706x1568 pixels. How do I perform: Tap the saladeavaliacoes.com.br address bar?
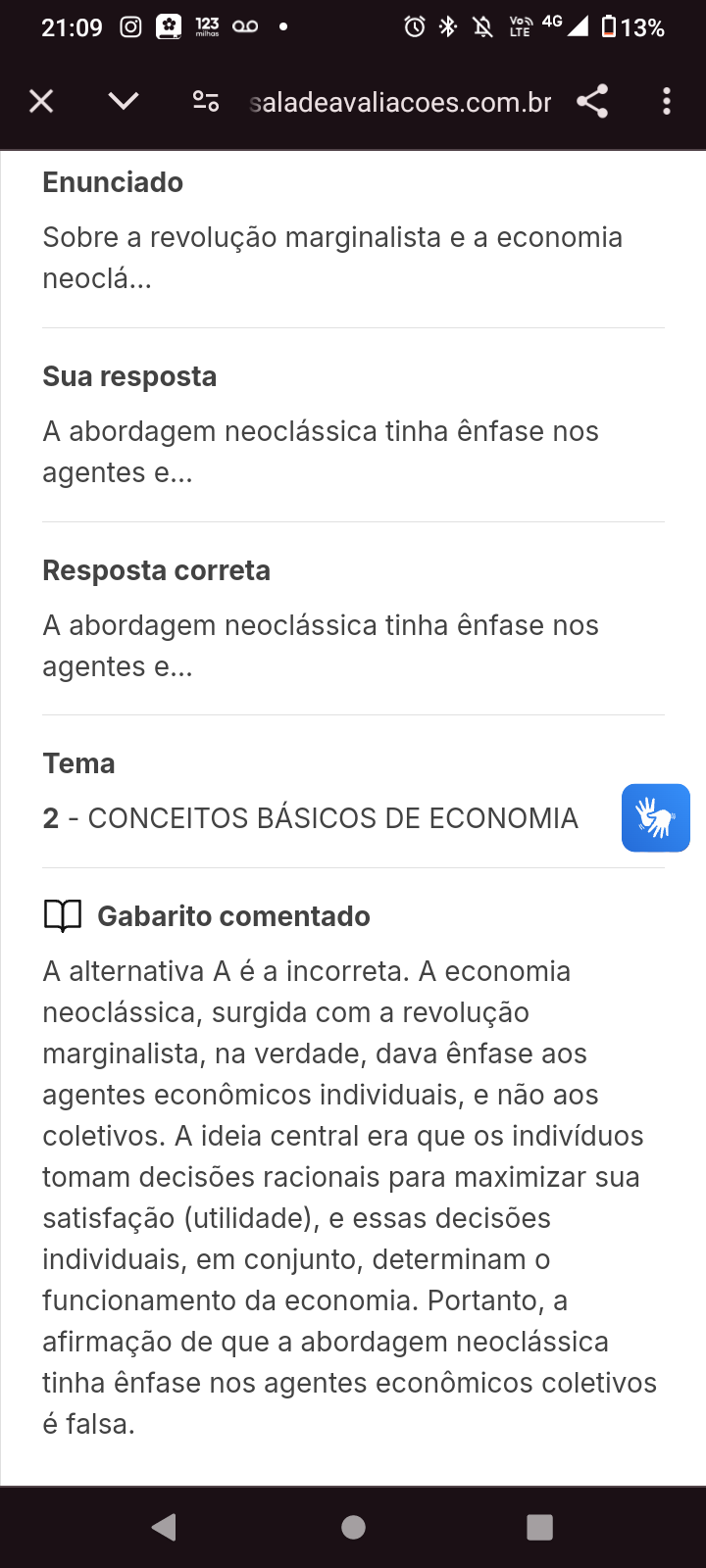point(400,102)
